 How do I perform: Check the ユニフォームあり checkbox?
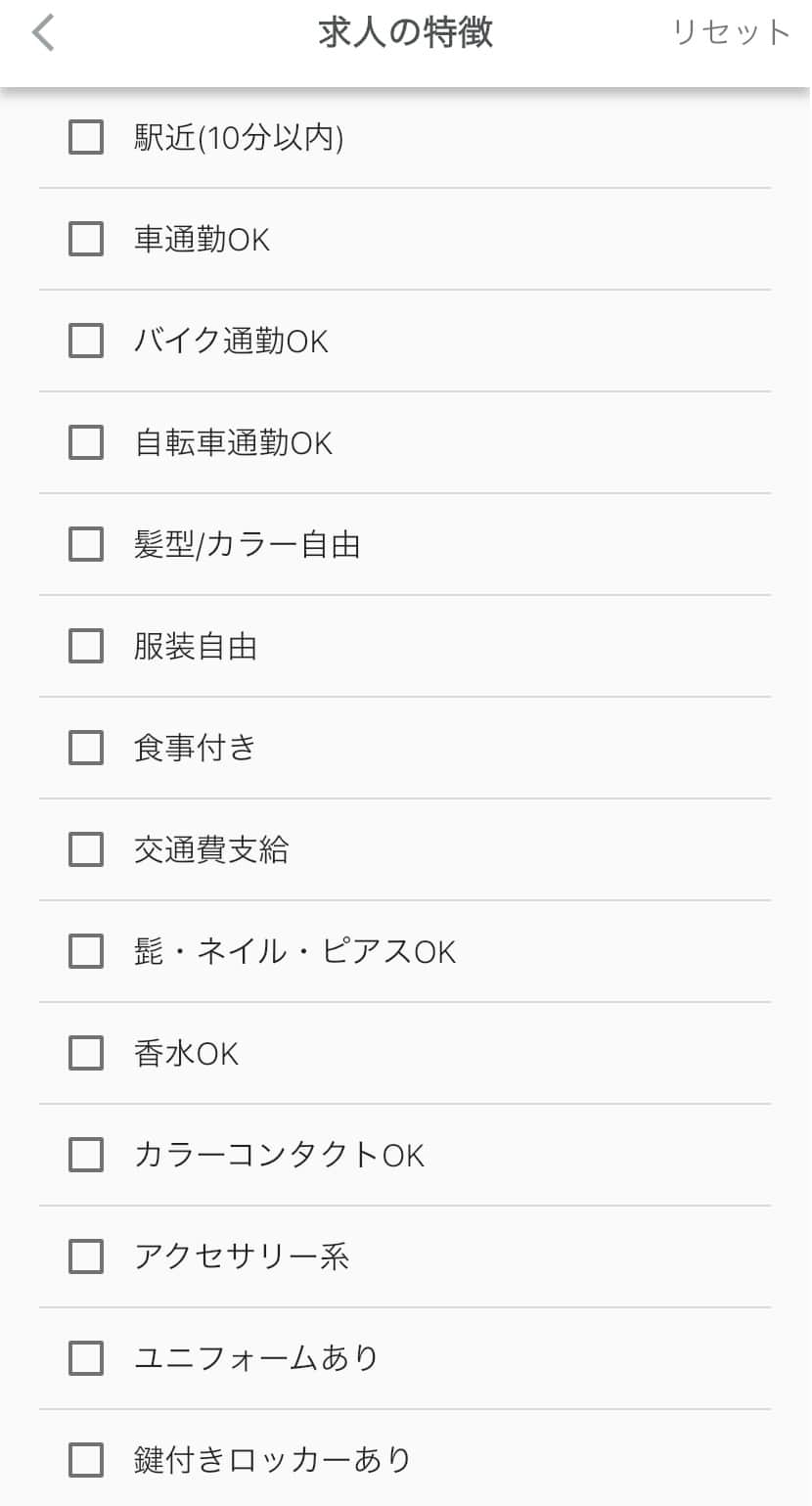pyautogui.click(x=85, y=1358)
